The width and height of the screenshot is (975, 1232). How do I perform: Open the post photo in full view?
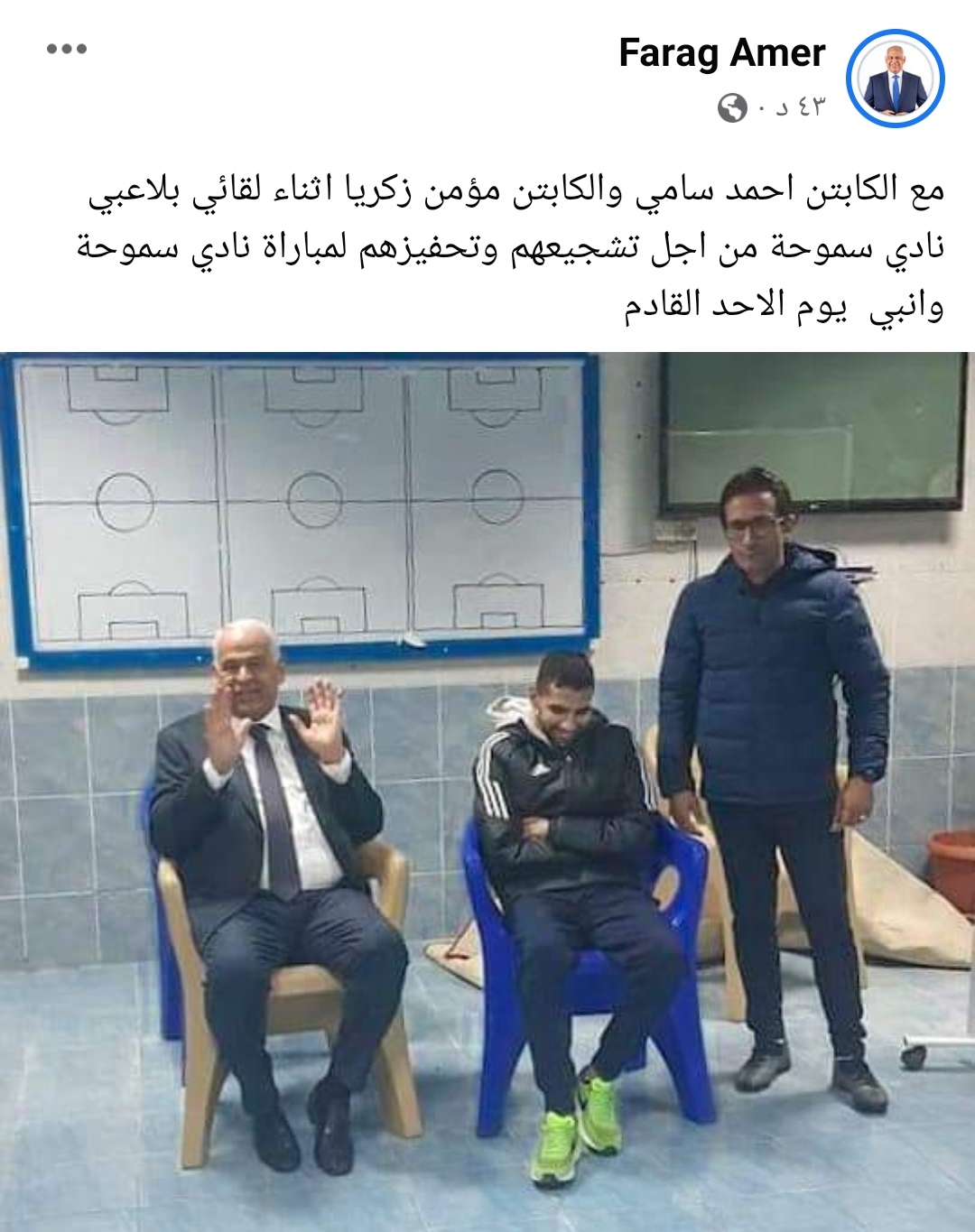coord(487,791)
